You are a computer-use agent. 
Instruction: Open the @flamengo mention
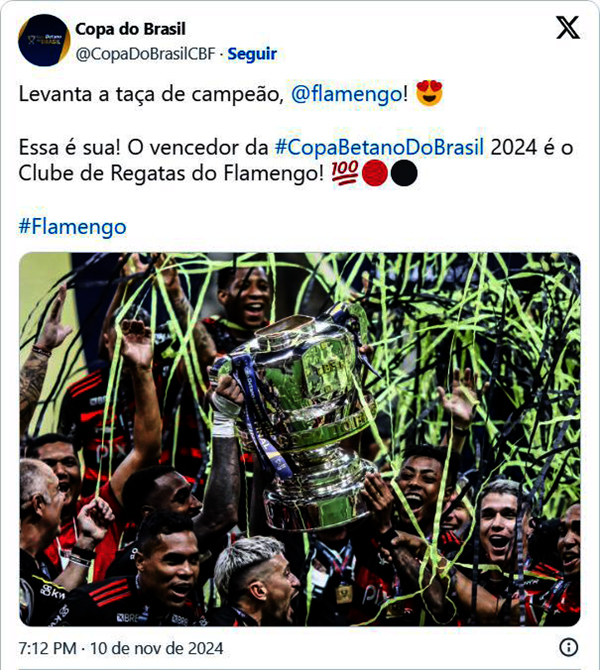click(x=344, y=95)
